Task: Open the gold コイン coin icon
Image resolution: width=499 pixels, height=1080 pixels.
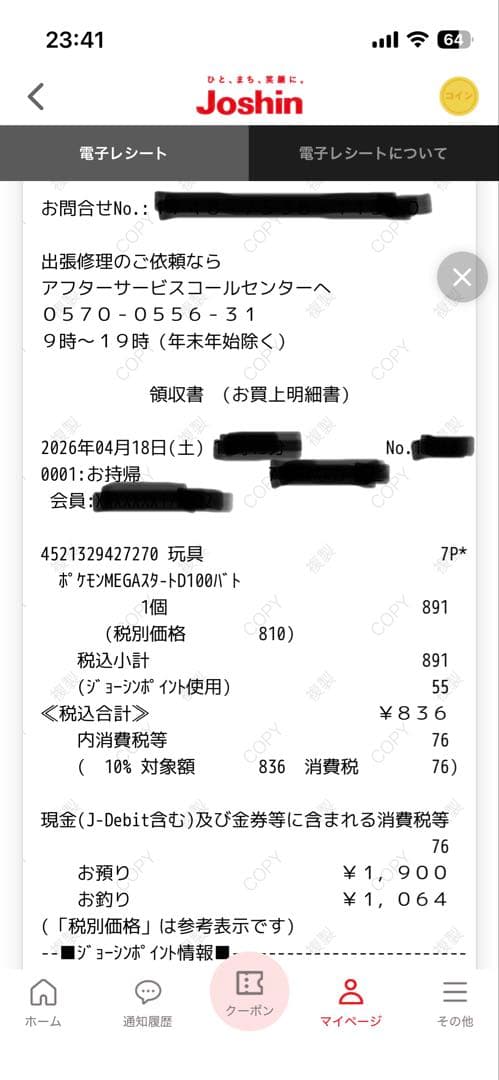Action: point(458,96)
